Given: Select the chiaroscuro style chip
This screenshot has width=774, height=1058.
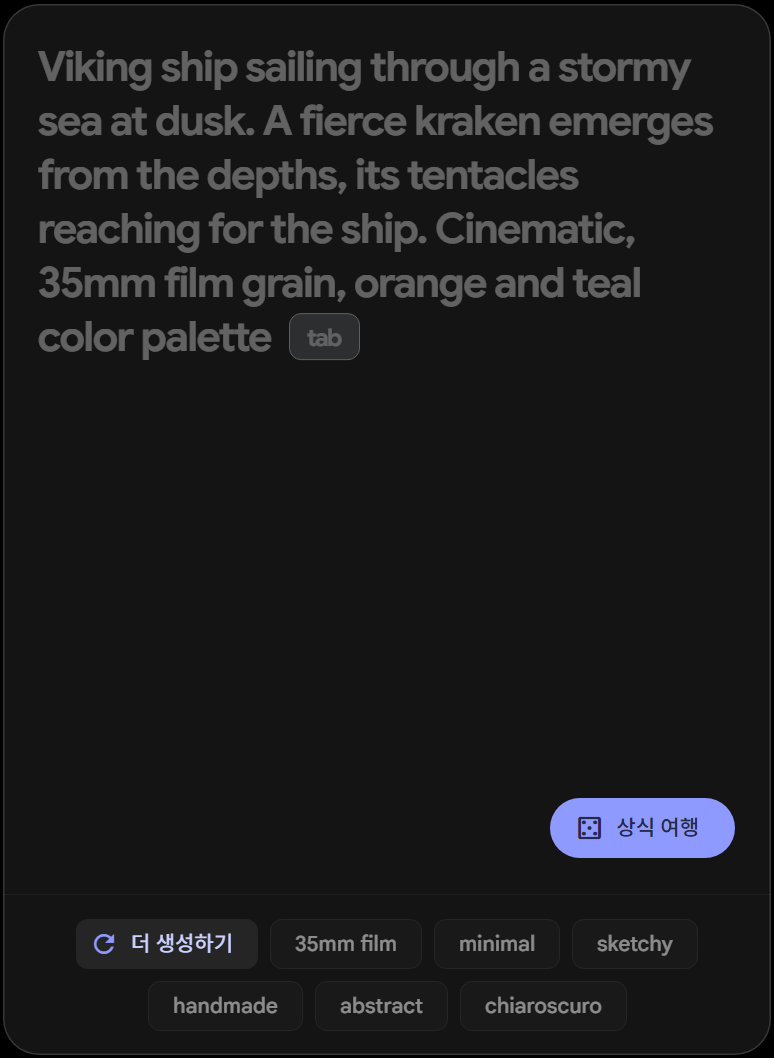Looking at the screenshot, I should 543,1006.
